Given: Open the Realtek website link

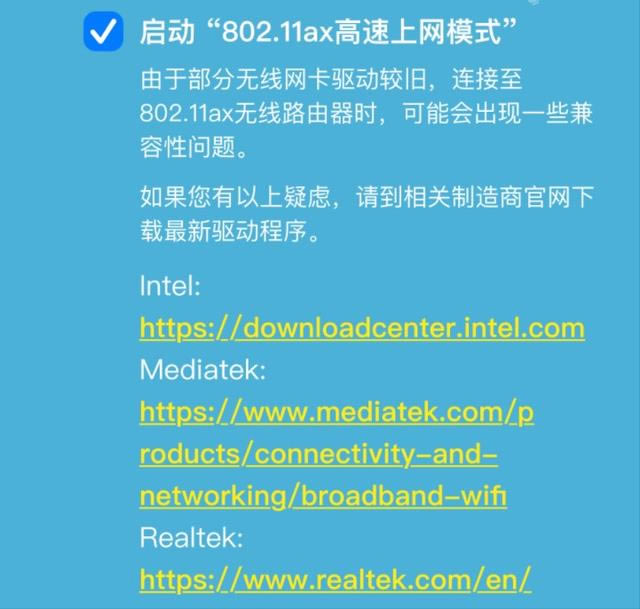Looking at the screenshot, I should pyautogui.click(x=334, y=578).
